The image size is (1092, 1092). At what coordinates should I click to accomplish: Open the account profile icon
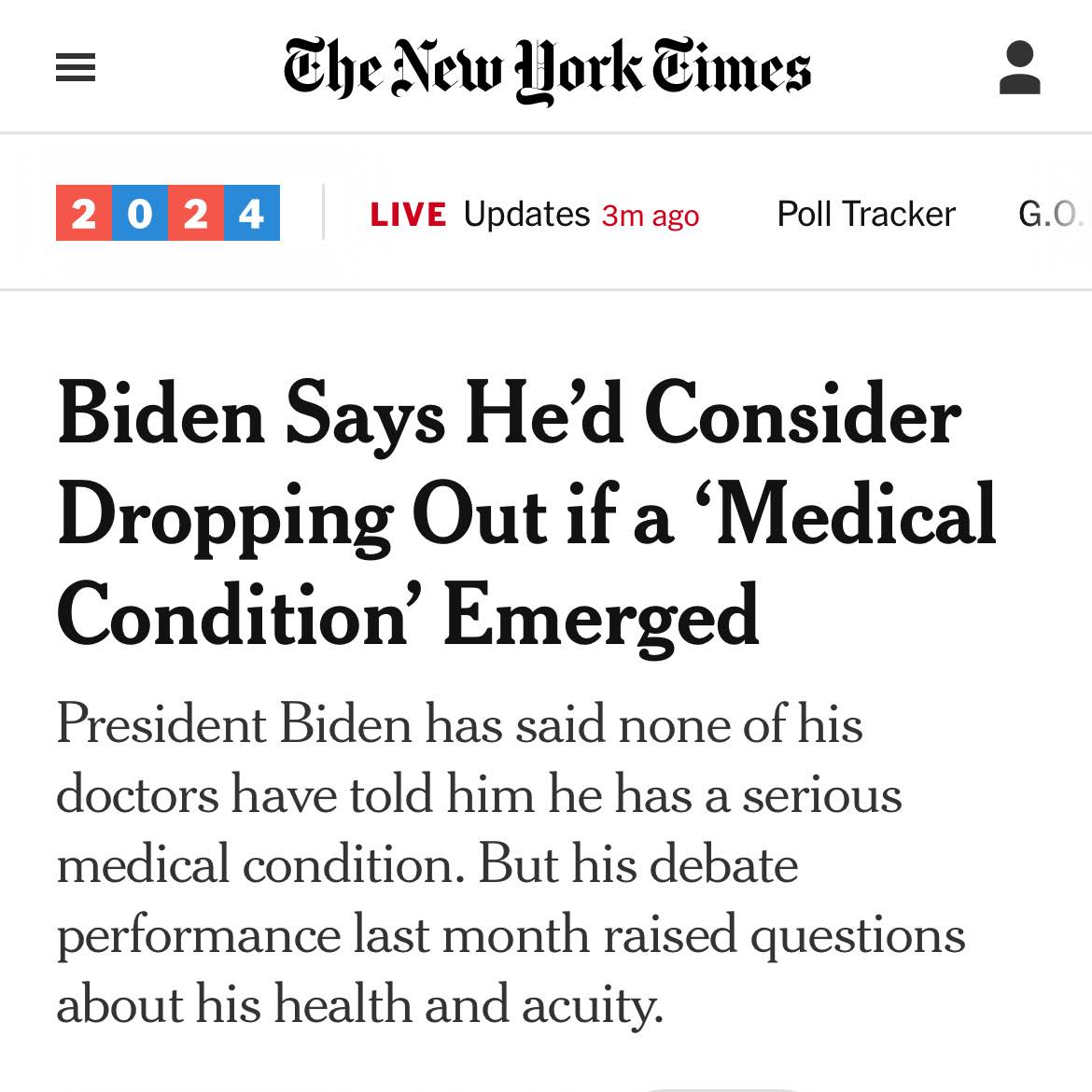(1019, 67)
